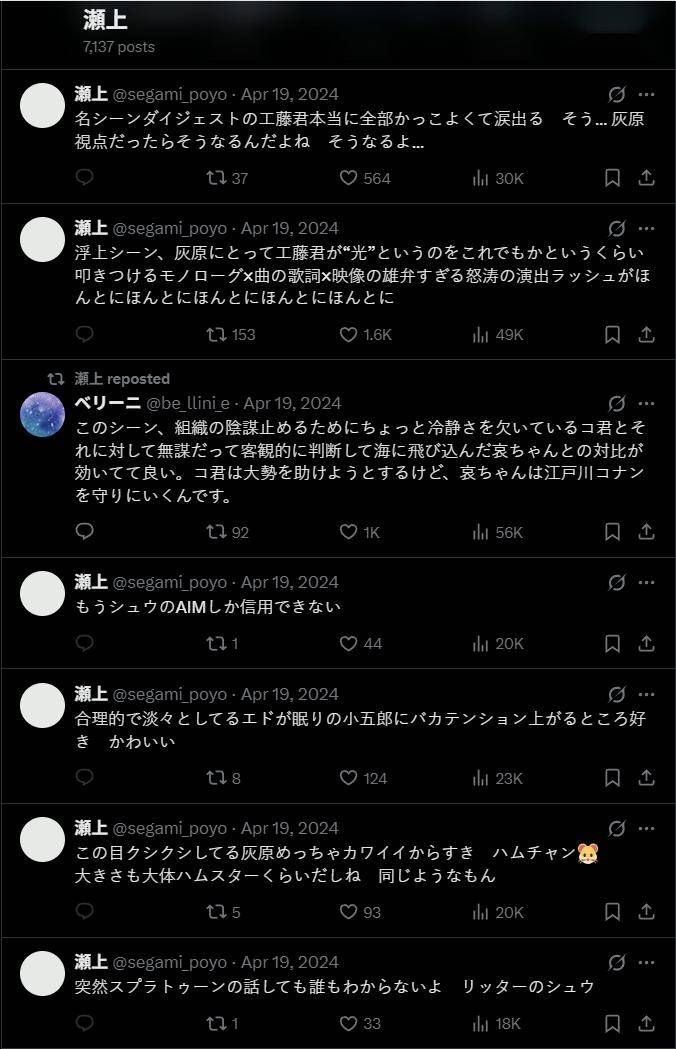This screenshot has width=676, height=1049.
Task: Reply to ベリーニ's reposted post
Action: click(x=85, y=532)
